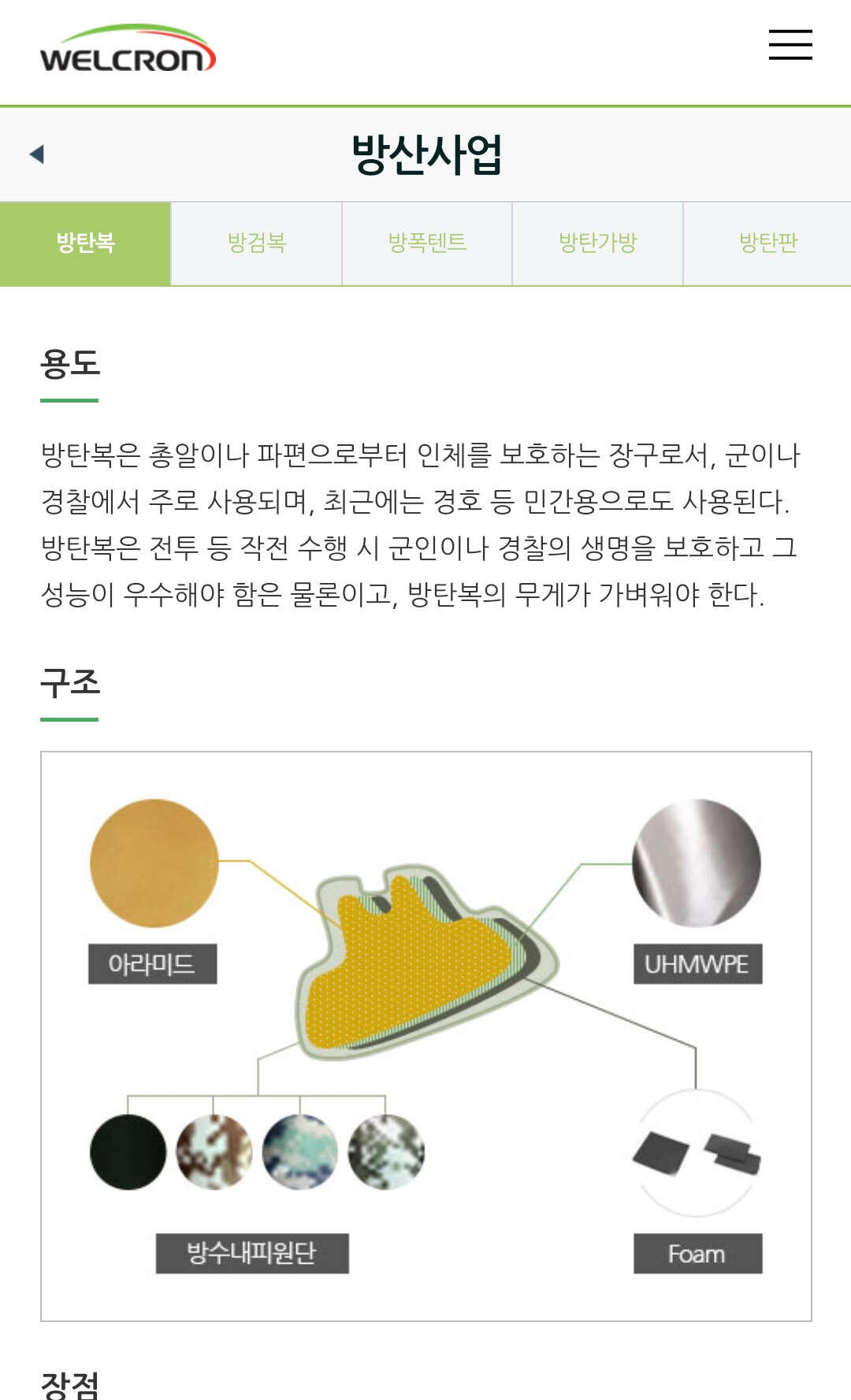Open the 방탄가방 tab

pyautogui.click(x=597, y=243)
